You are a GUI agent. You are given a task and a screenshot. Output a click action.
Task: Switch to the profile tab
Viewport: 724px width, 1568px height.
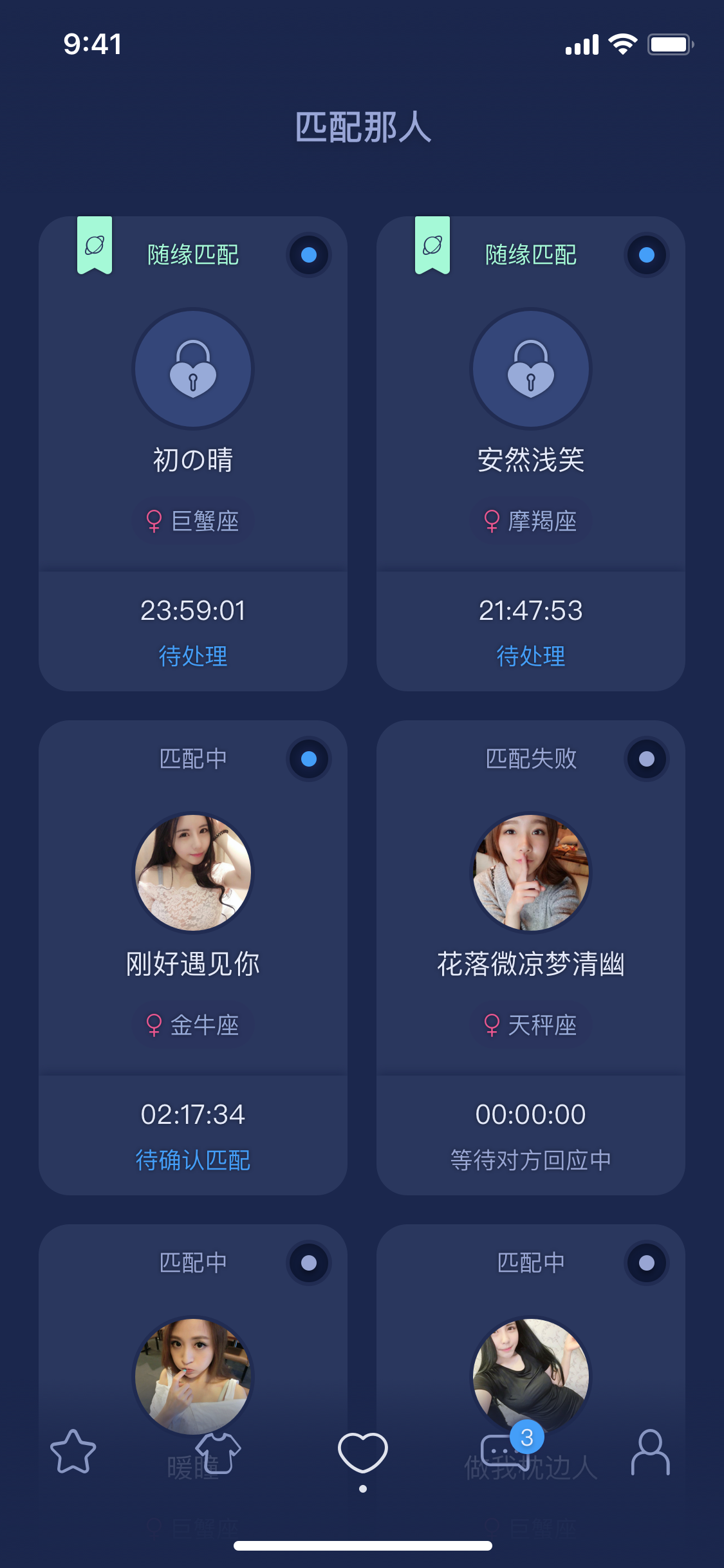point(650,1452)
